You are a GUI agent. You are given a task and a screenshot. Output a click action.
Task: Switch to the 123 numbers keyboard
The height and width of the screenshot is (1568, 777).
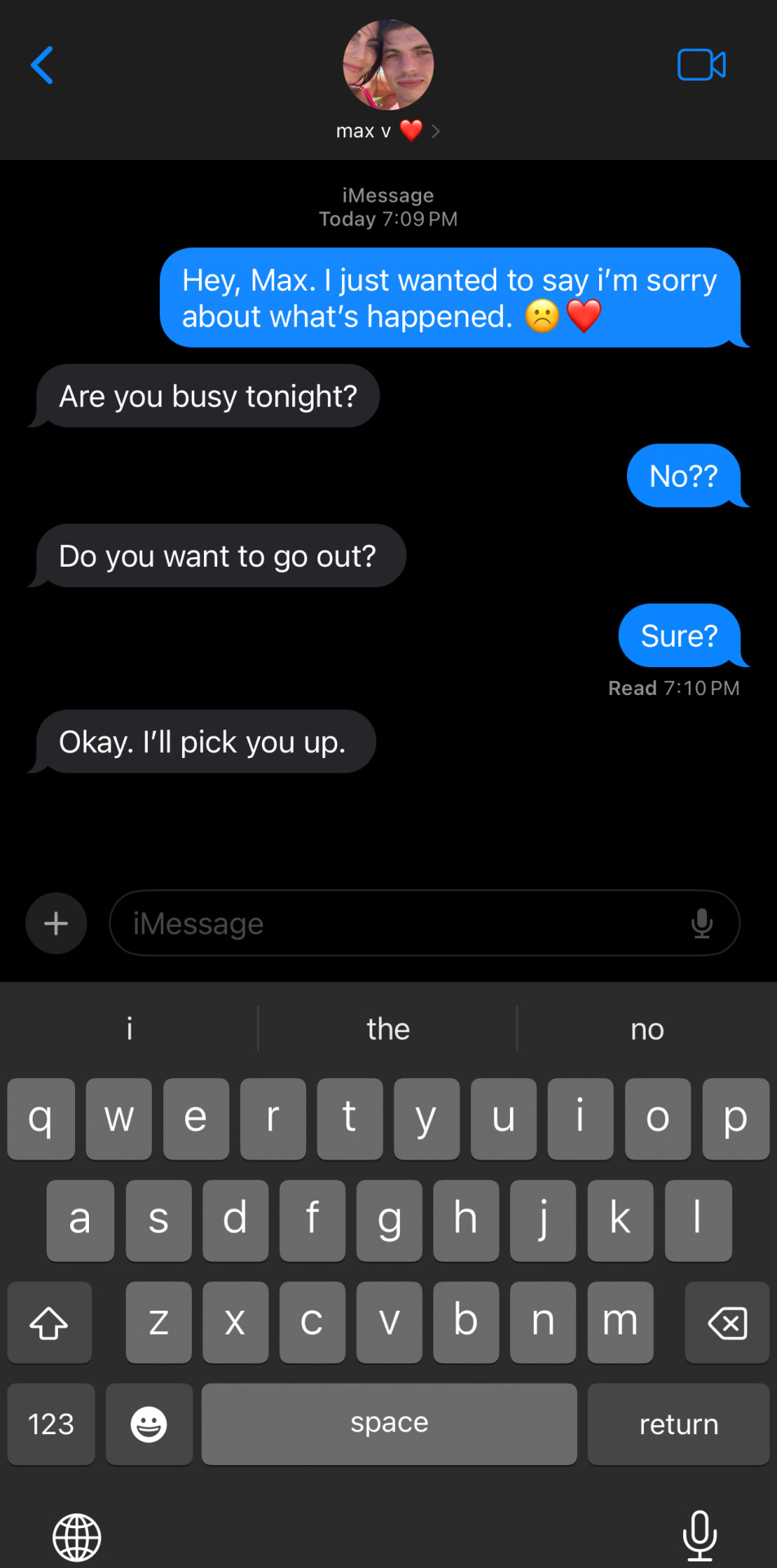click(51, 1424)
